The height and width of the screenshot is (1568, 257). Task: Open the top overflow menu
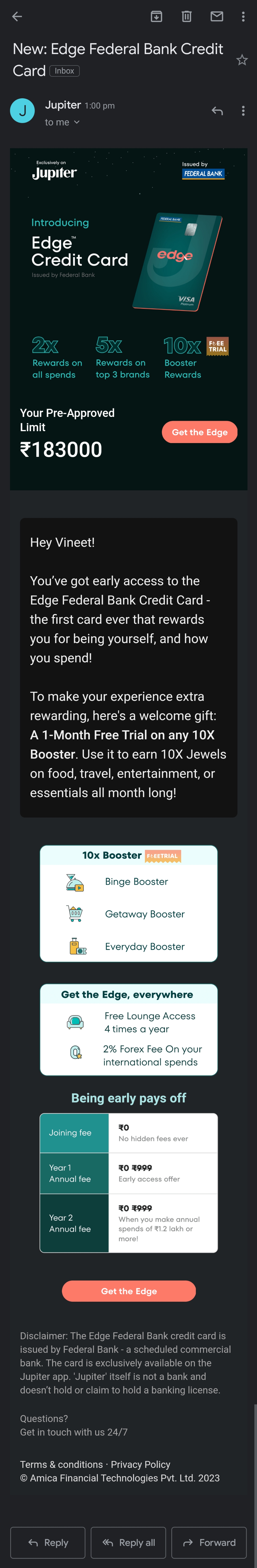[x=243, y=16]
